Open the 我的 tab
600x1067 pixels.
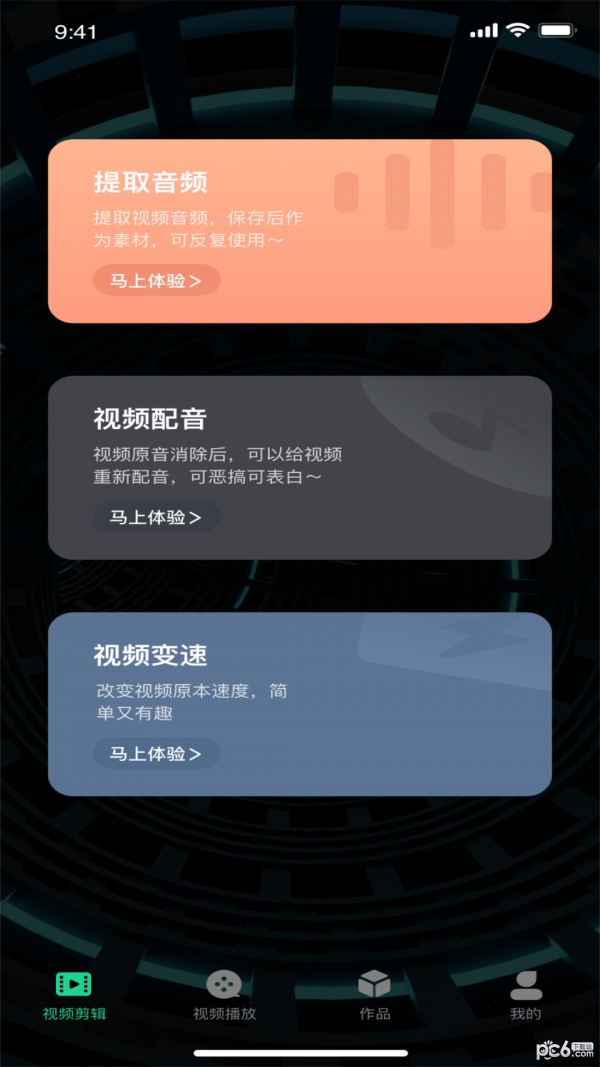pos(525,995)
